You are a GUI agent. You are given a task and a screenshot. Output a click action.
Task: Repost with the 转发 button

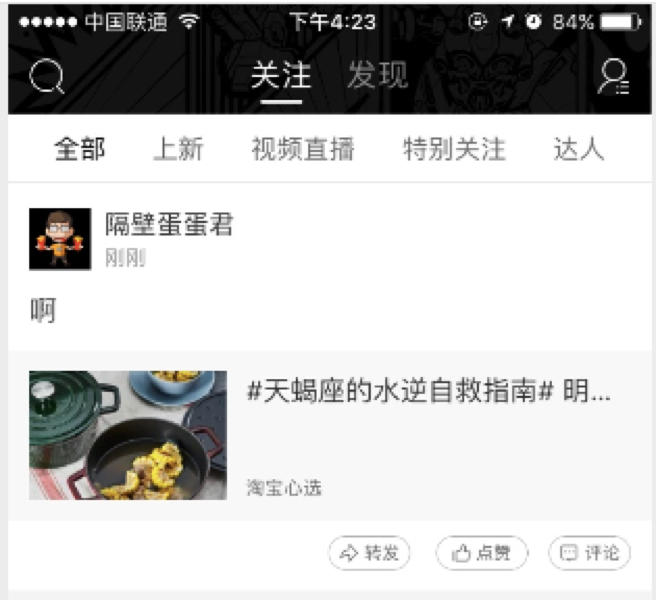[369, 552]
